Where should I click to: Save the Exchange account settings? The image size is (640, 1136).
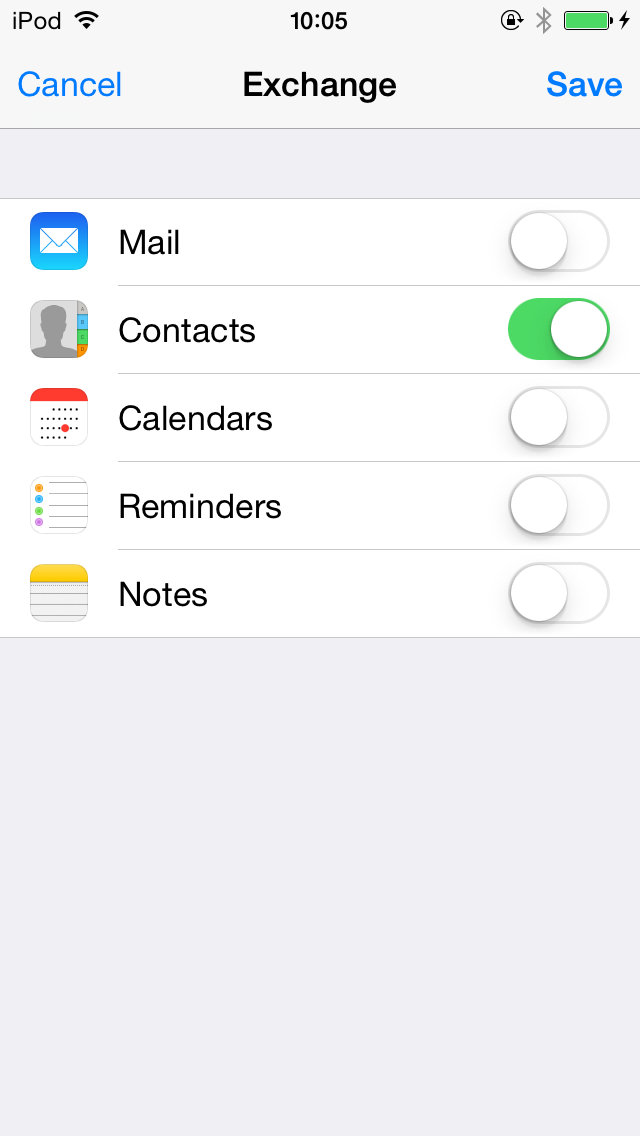584,85
